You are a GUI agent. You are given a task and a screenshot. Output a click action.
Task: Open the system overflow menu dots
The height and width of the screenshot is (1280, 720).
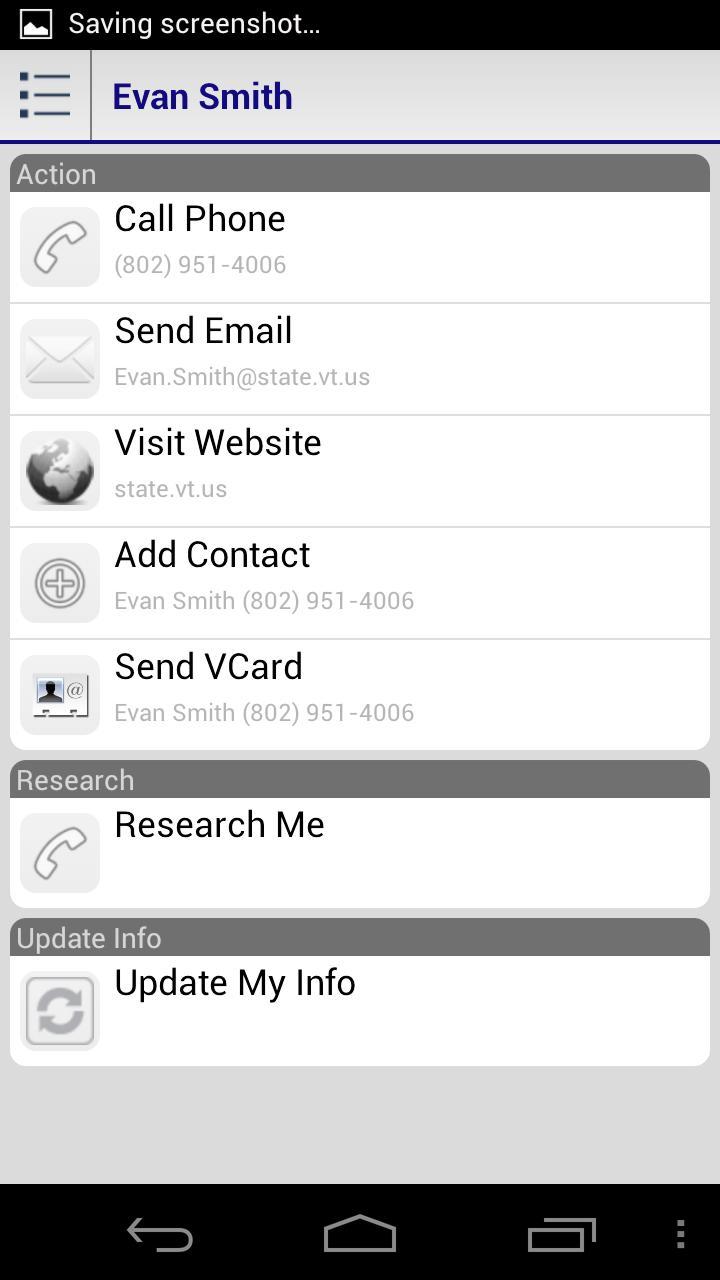pos(680,1235)
